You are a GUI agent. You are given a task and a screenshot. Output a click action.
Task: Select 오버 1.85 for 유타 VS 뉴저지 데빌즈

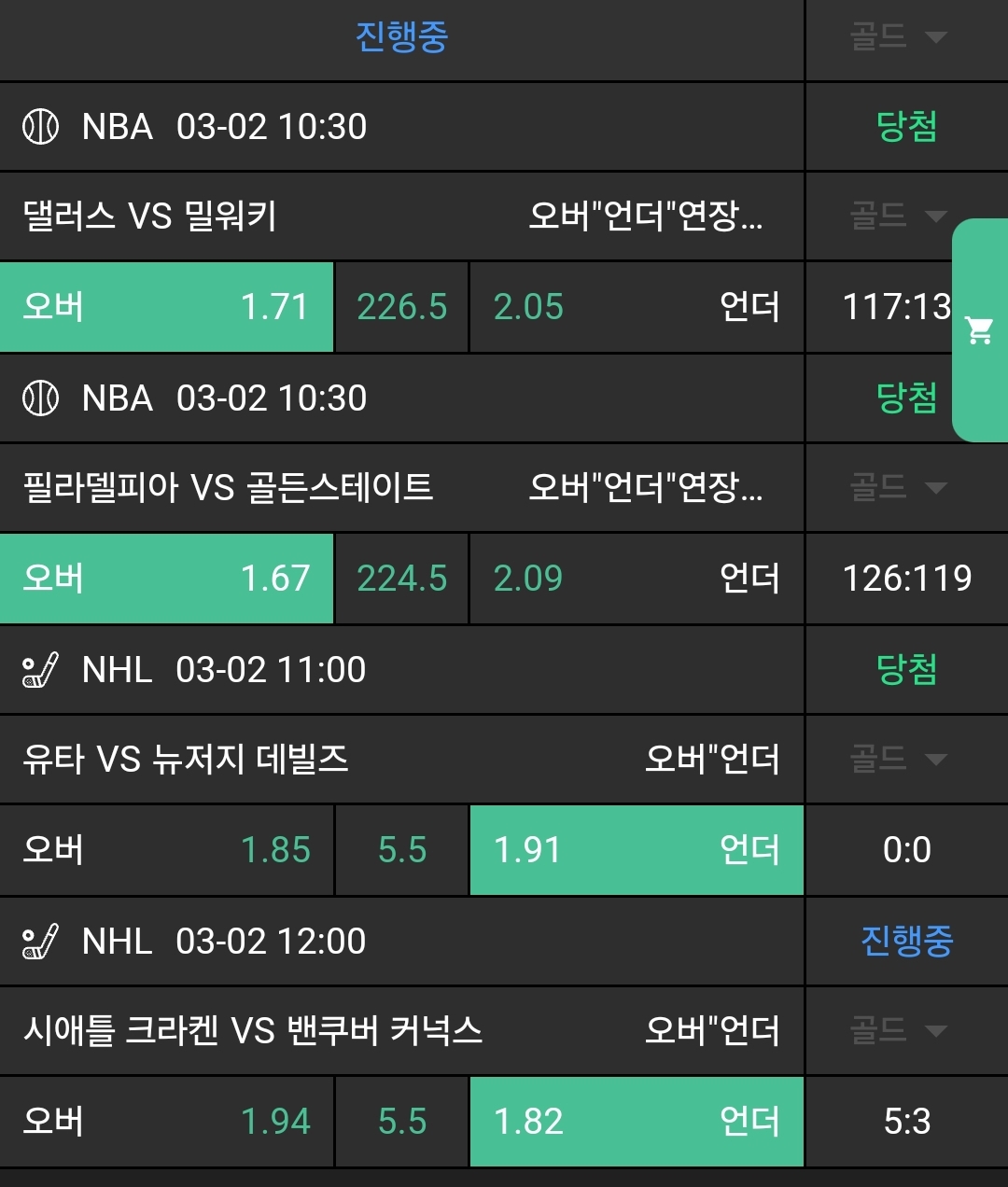(x=166, y=850)
